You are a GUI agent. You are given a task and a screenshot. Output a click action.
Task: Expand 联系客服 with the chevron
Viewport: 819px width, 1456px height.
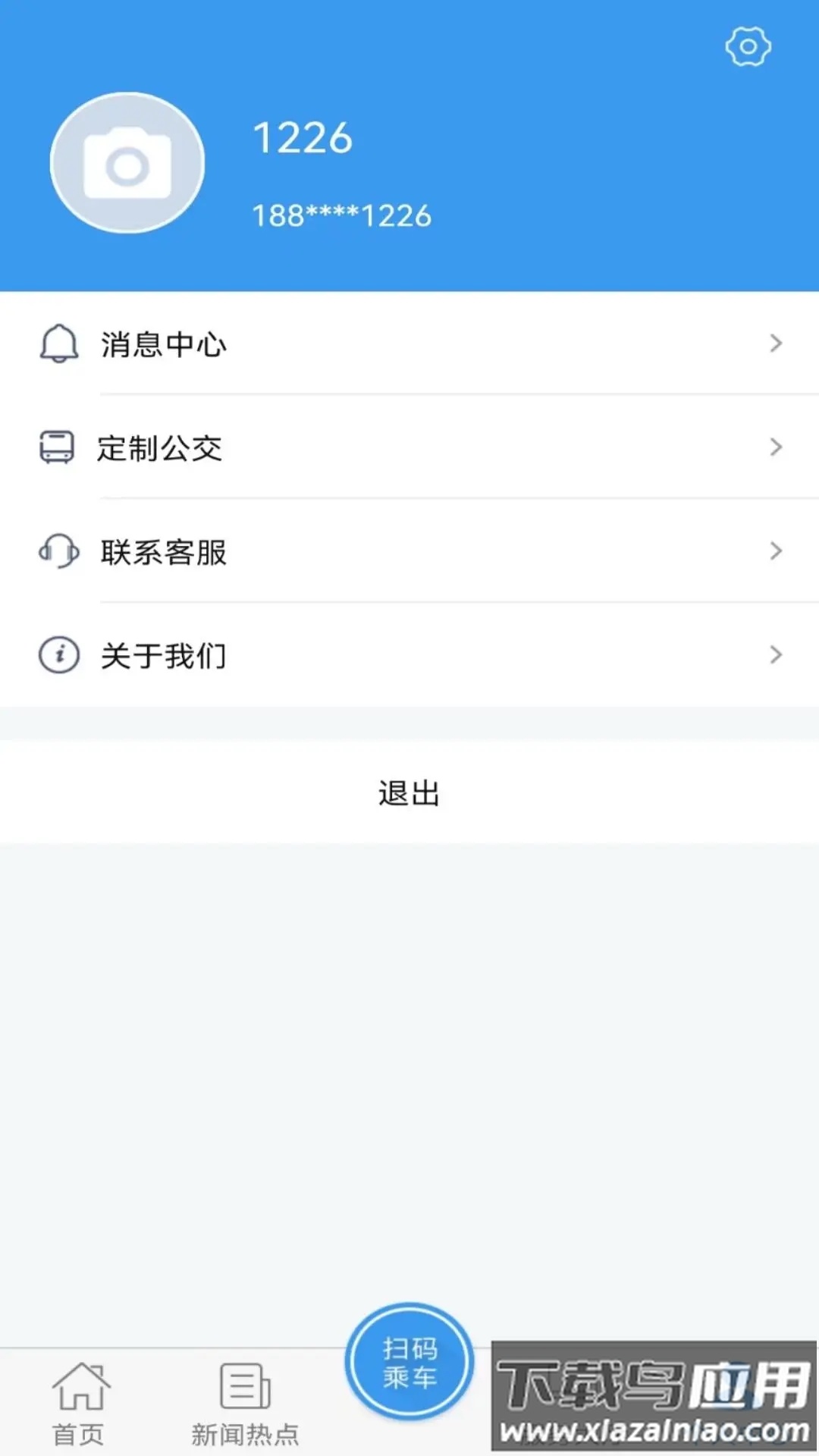pos(777,551)
